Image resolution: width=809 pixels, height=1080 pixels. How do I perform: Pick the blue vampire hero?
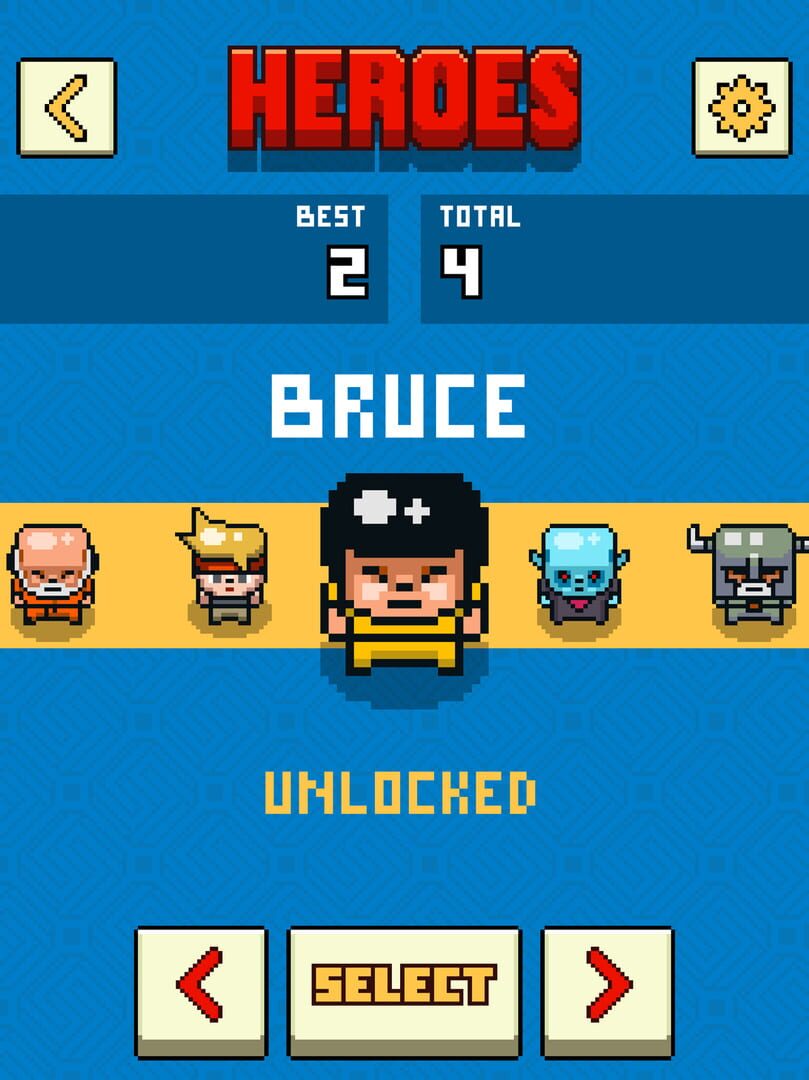[x=580, y=574]
